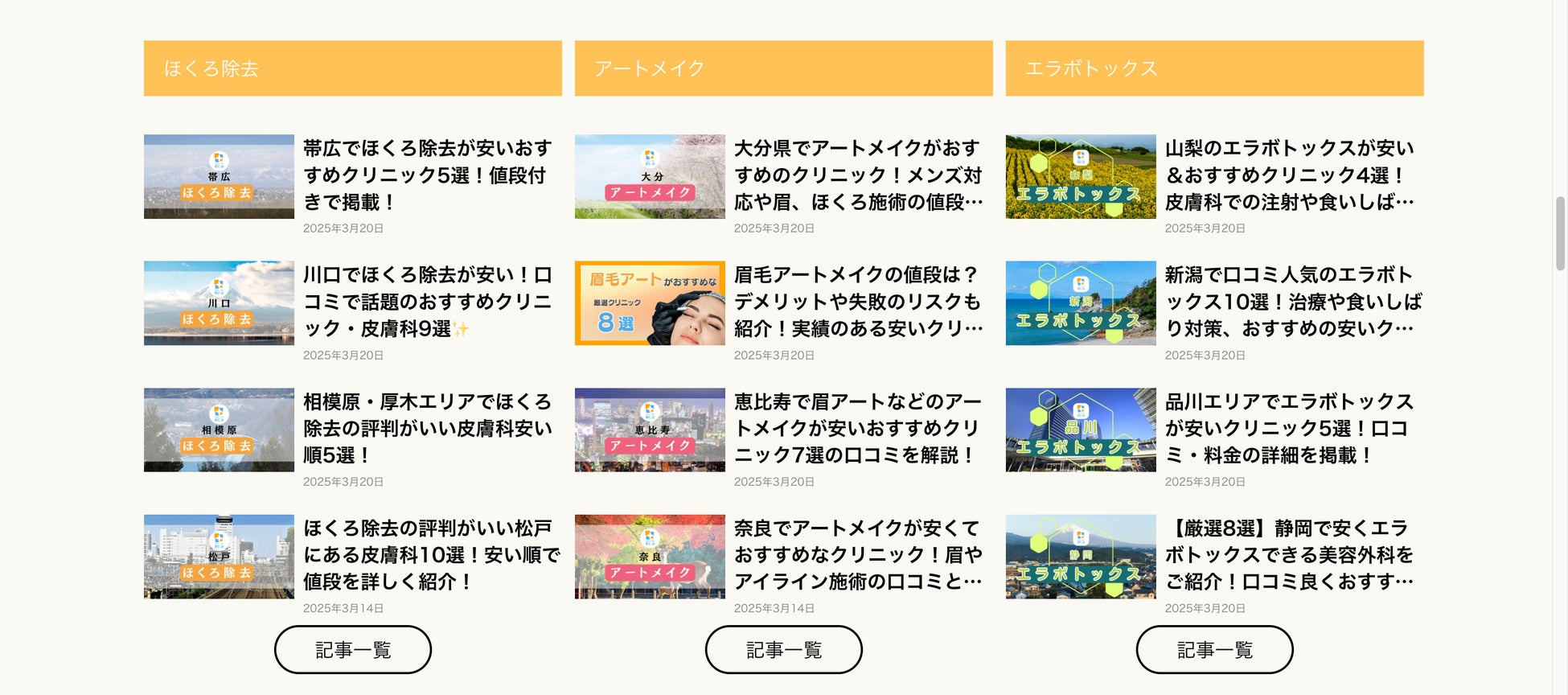Open the 松戸 皮膚科10選 article
The width and height of the screenshot is (1568, 695).
point(430,554)
